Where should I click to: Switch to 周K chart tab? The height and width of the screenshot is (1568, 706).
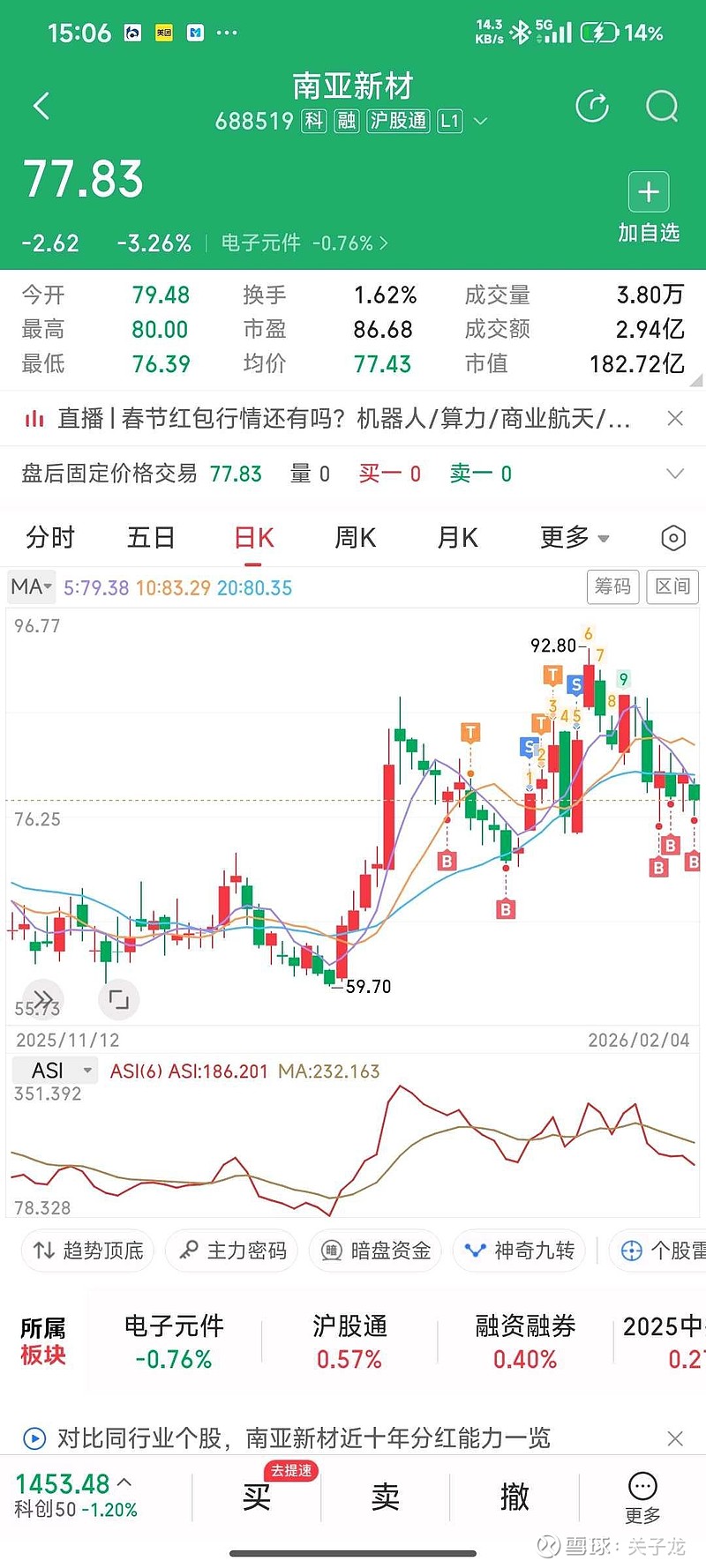(x=356, y=537)
